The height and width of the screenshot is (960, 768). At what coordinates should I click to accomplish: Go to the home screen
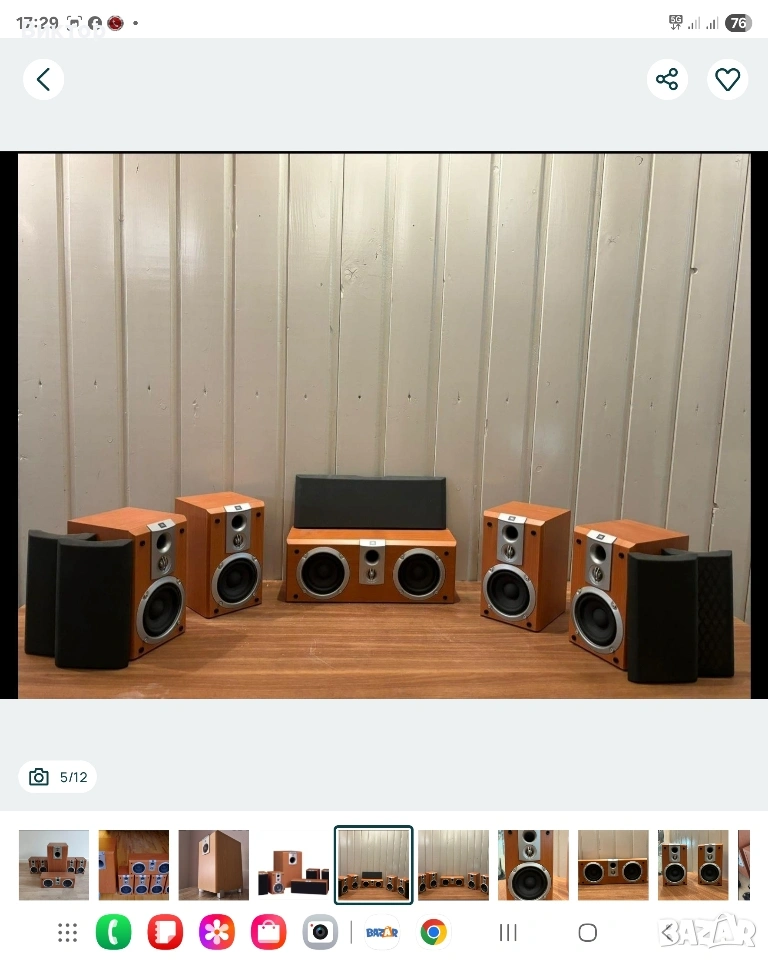click(588, 932)
